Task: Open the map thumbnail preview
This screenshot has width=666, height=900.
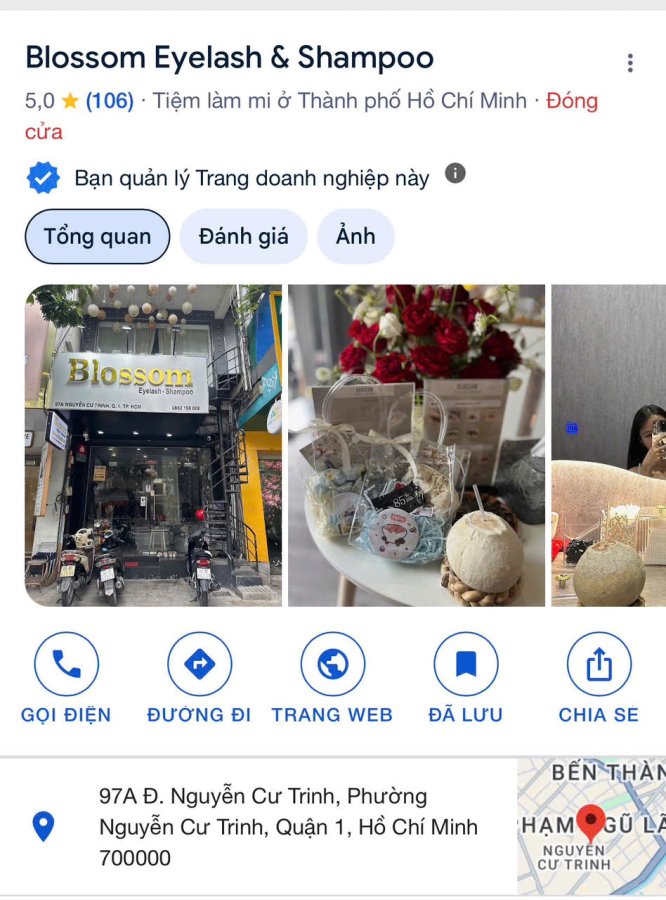Action: 591,826
